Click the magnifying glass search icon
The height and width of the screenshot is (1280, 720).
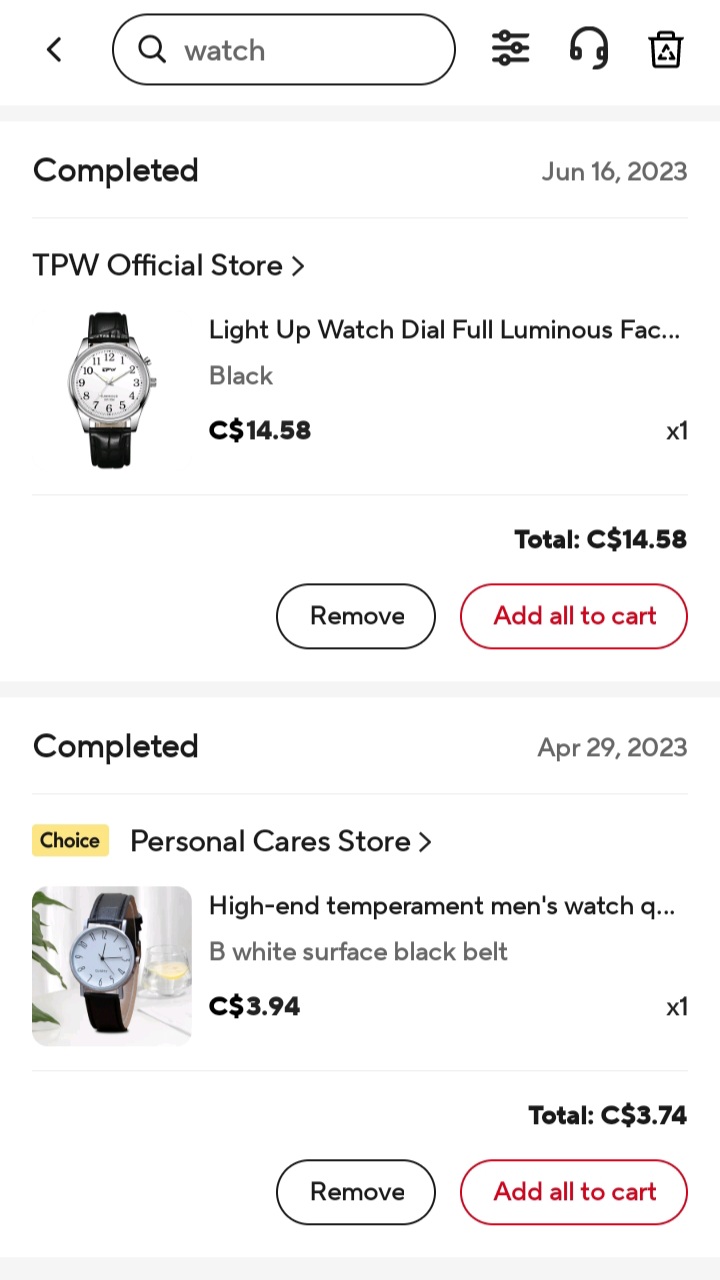point(152,49)
